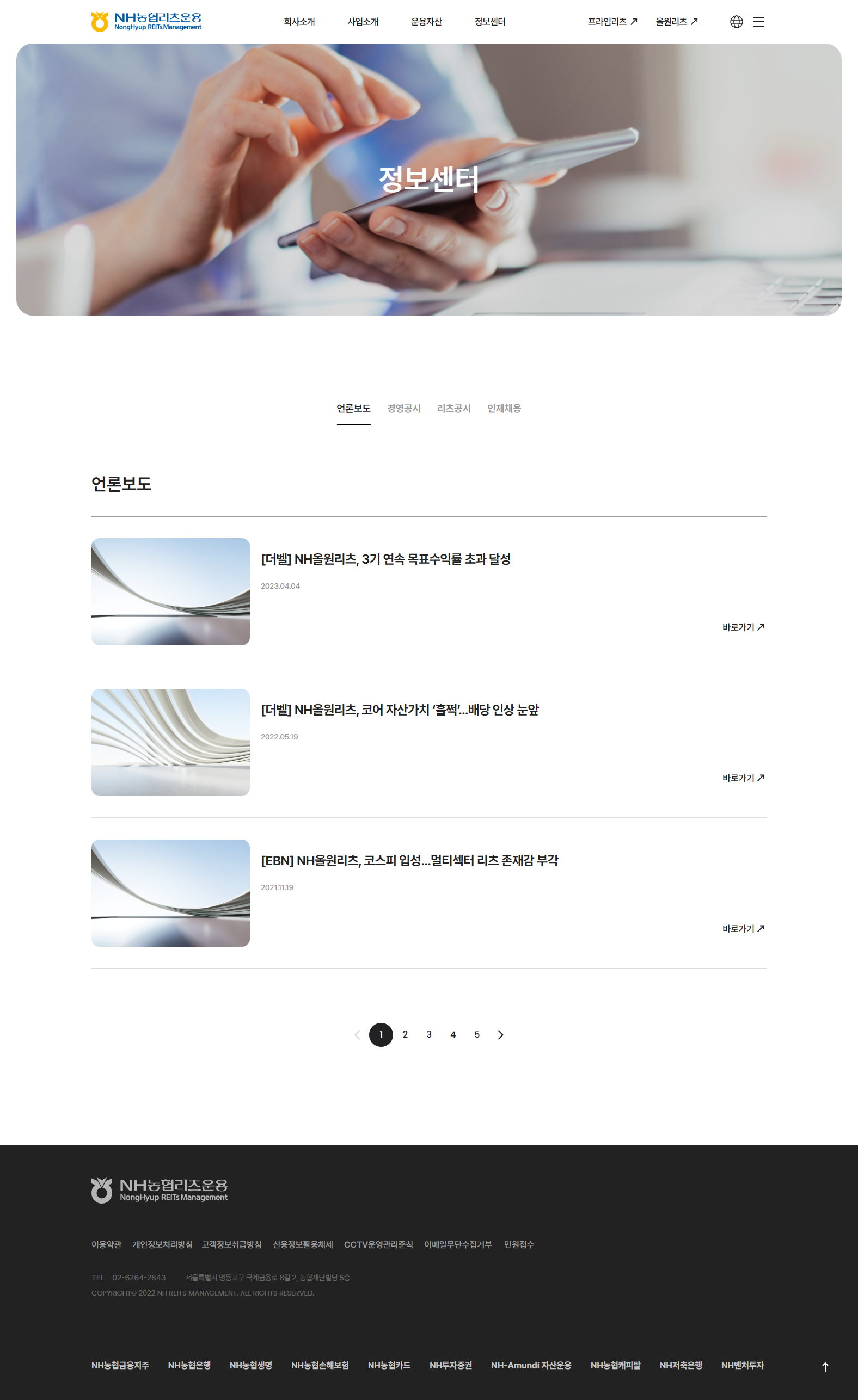Open the 운용자산 navigation item

pos(426,22)
